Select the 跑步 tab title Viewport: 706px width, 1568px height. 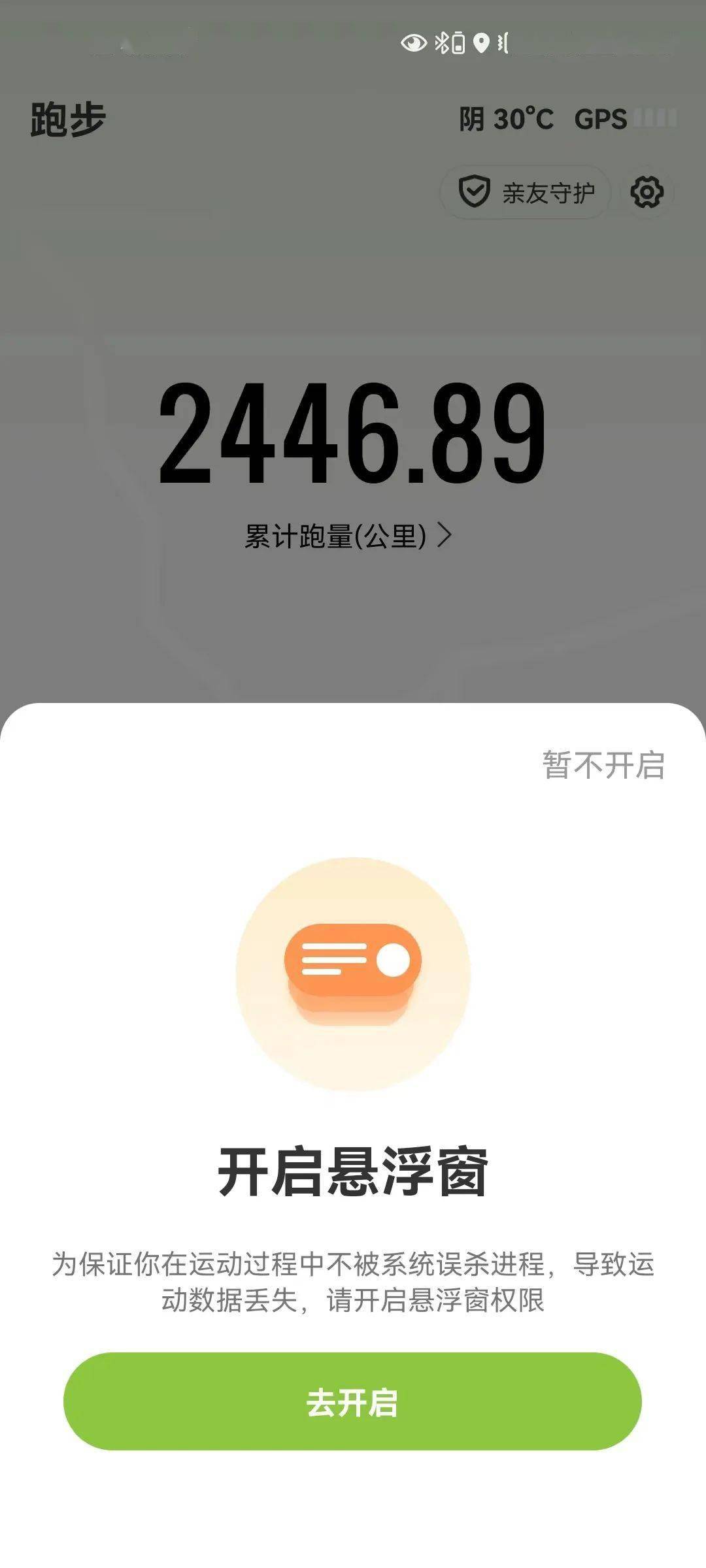(x=65, y=120)
